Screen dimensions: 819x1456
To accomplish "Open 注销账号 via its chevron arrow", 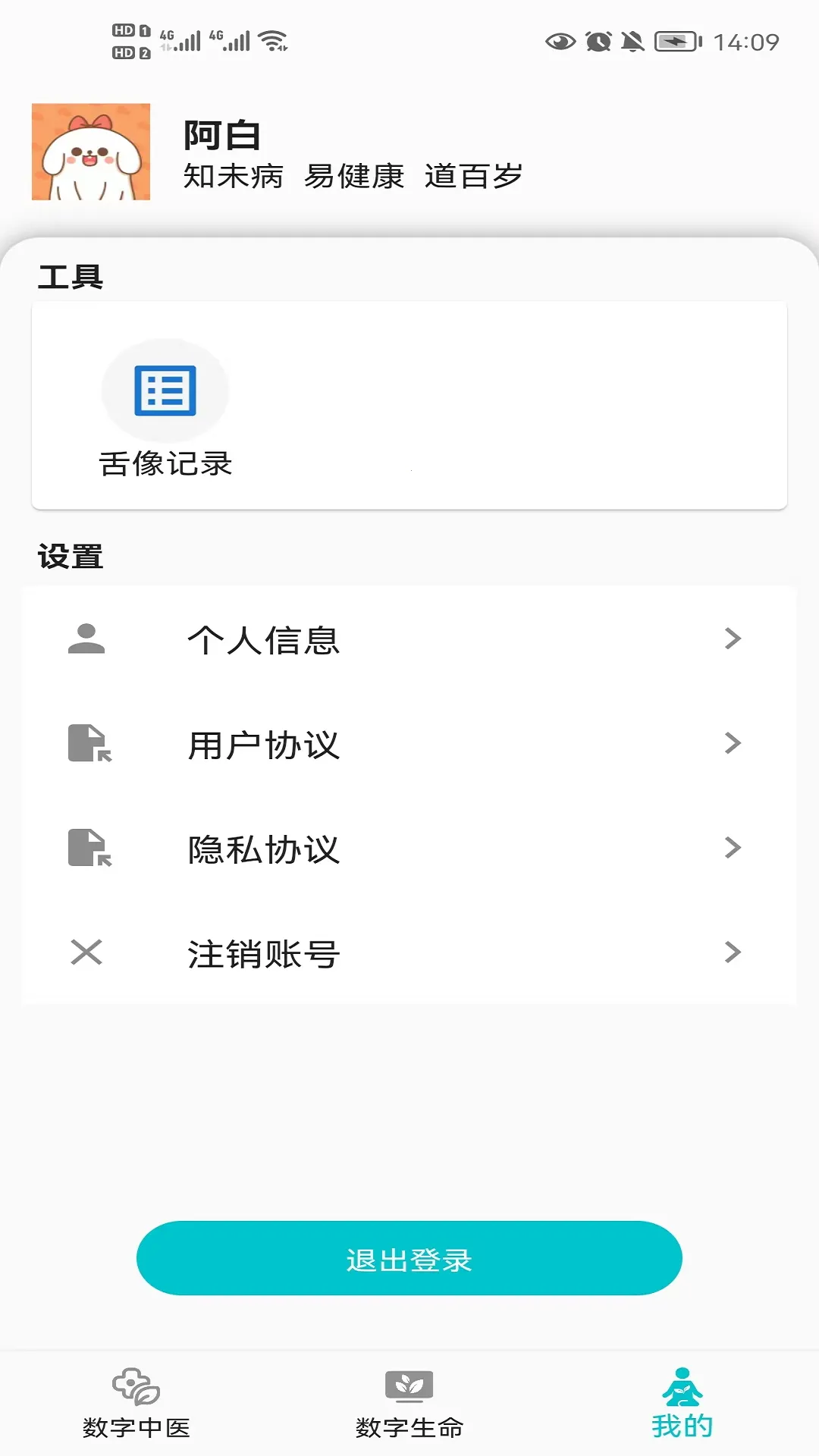I will tap(732, 954).
